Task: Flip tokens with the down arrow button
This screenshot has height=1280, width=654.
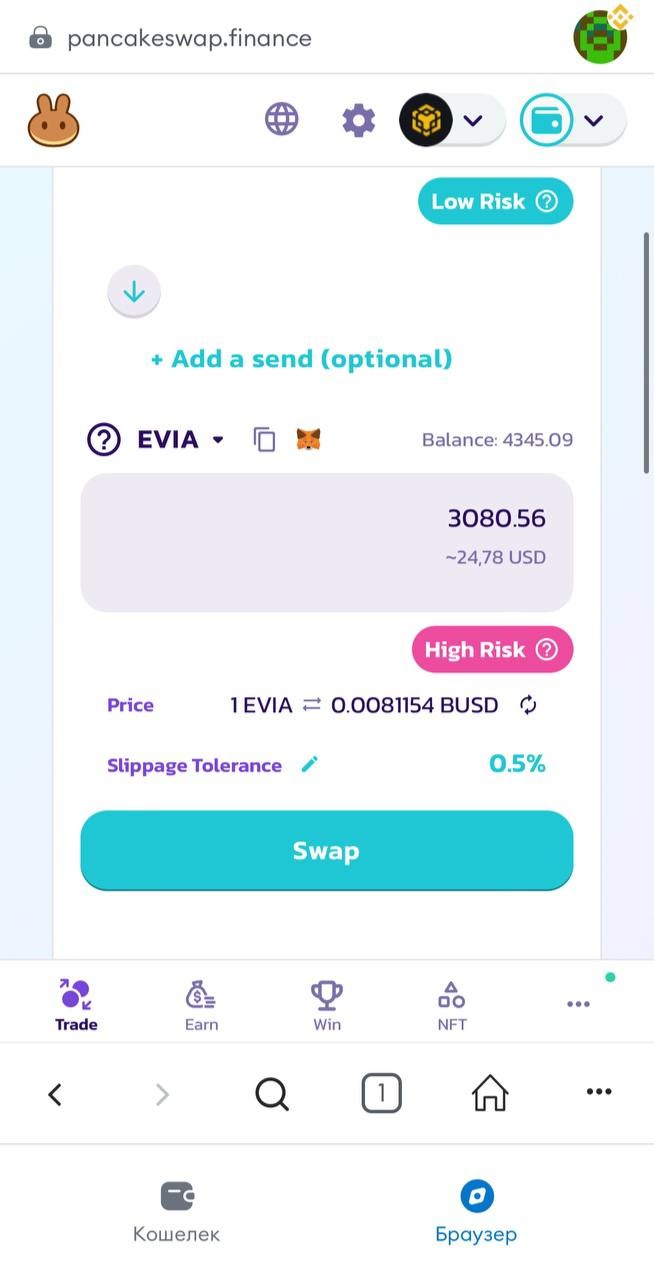Action: coord(134,292)
